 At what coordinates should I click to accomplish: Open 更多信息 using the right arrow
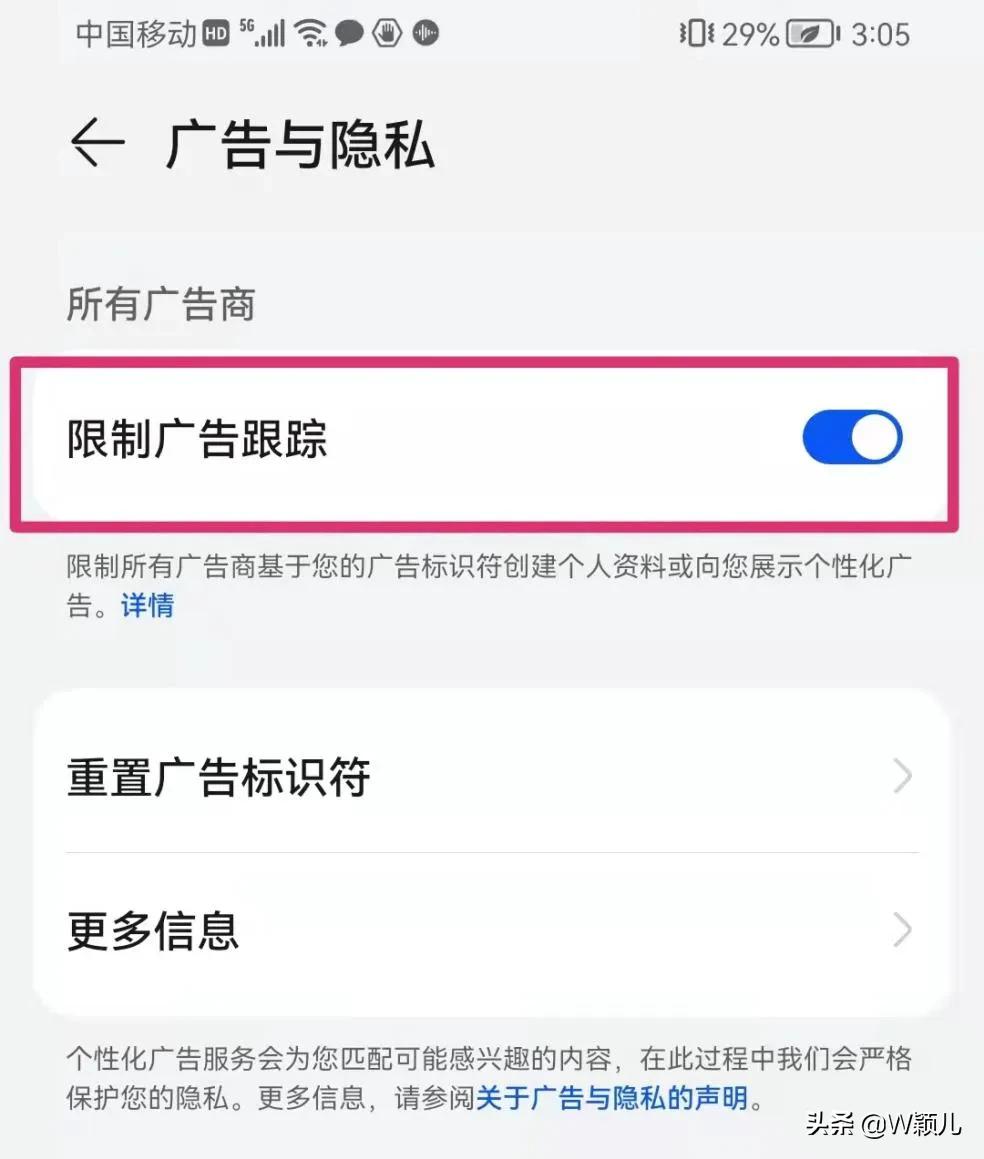pos(903,930)
